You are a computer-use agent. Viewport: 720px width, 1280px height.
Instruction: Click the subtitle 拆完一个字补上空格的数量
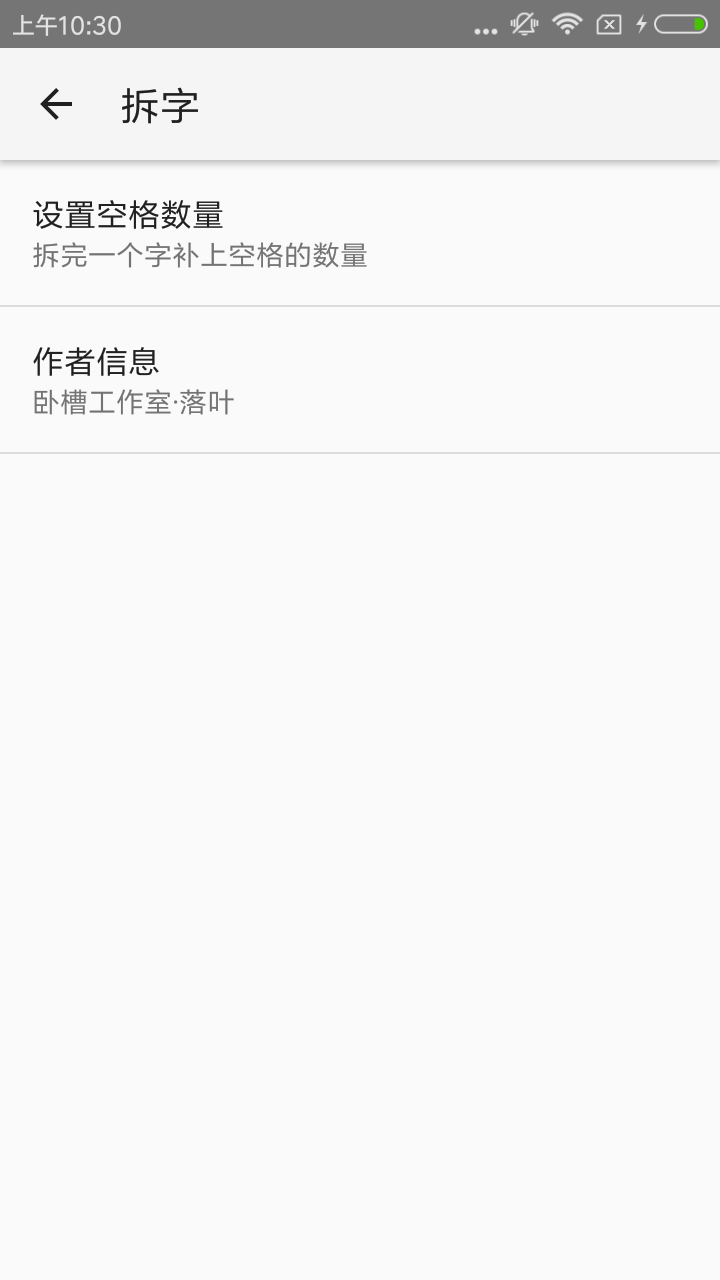[x=200, y=257]
